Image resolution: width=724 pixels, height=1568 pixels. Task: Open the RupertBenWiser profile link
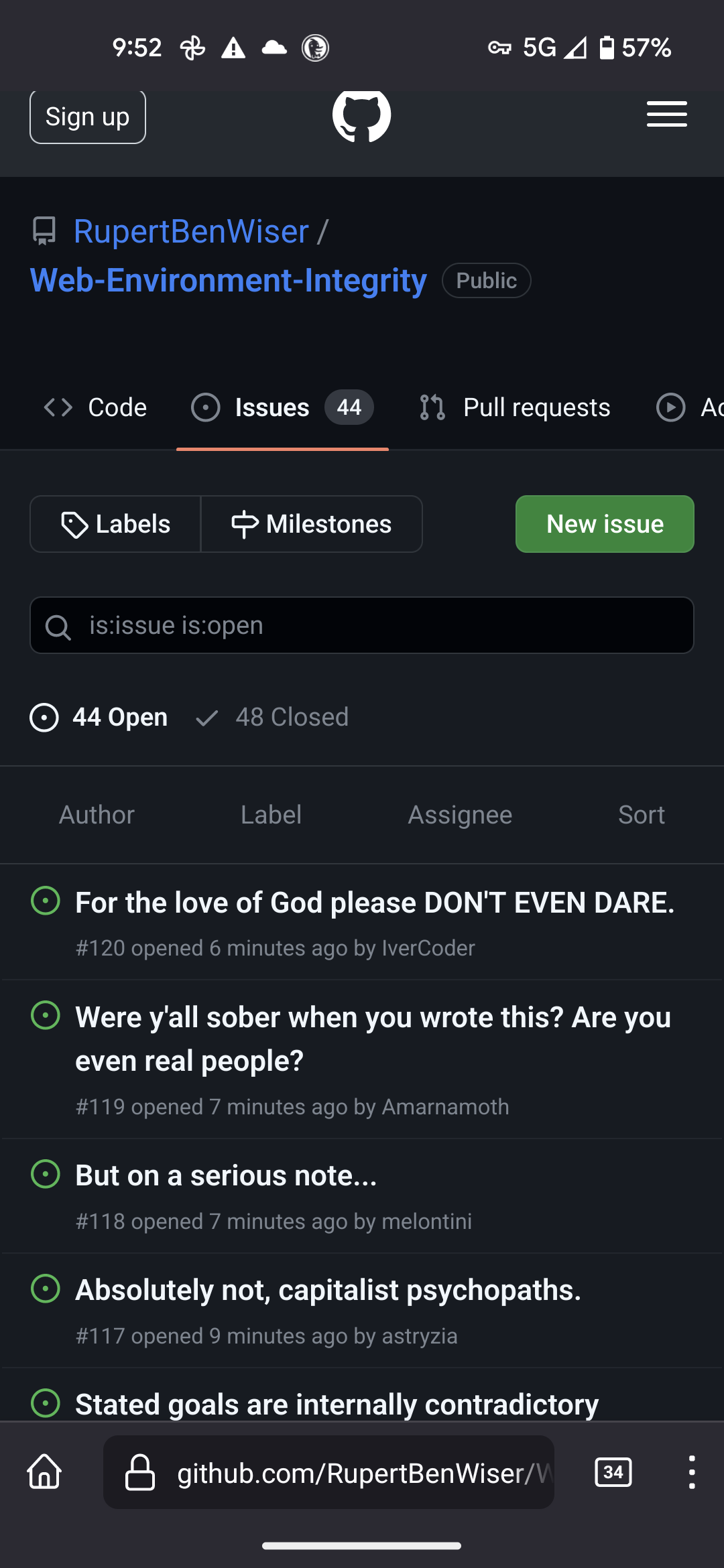191,232
